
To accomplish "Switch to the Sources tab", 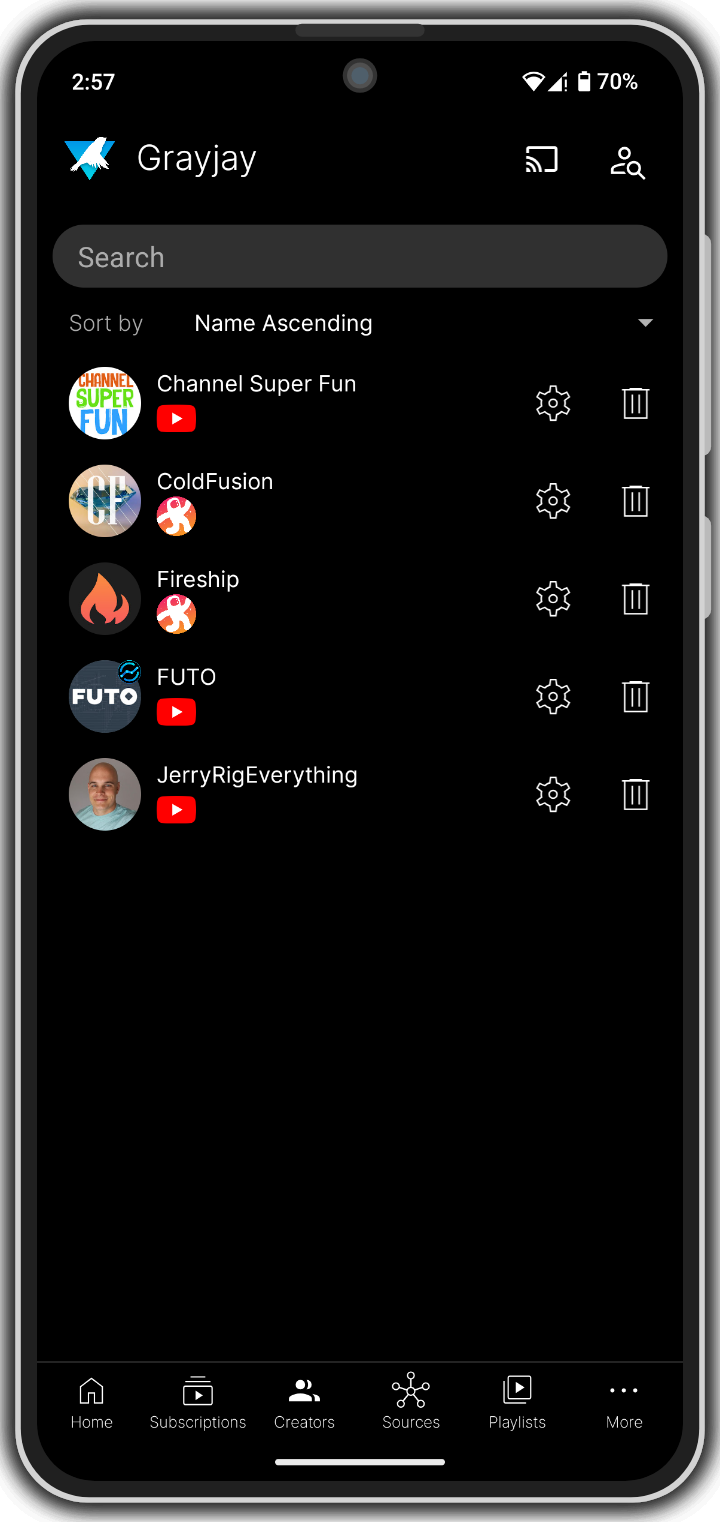I will pos(411,1403).
